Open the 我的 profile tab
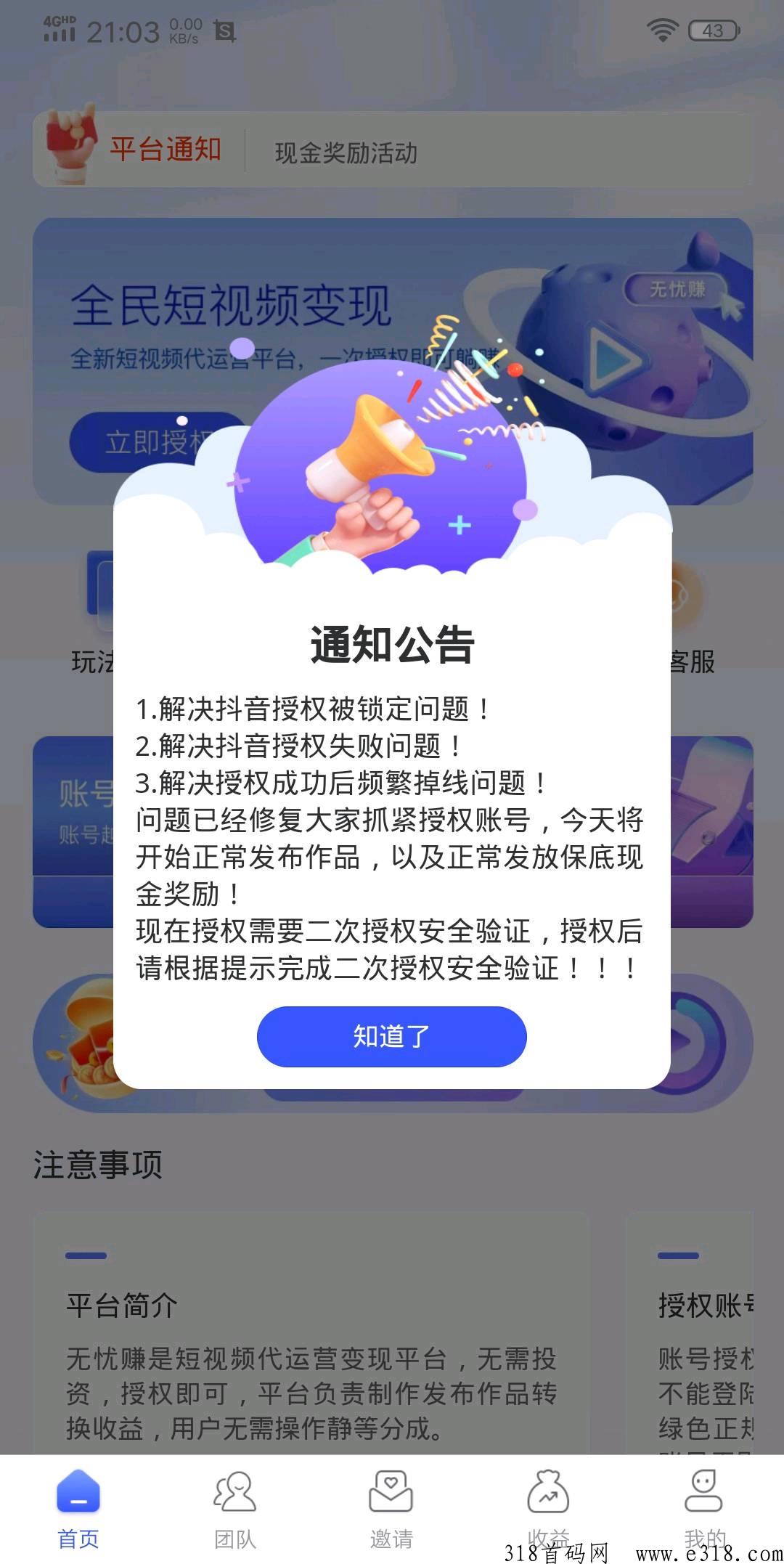 tap(704, 1507)
